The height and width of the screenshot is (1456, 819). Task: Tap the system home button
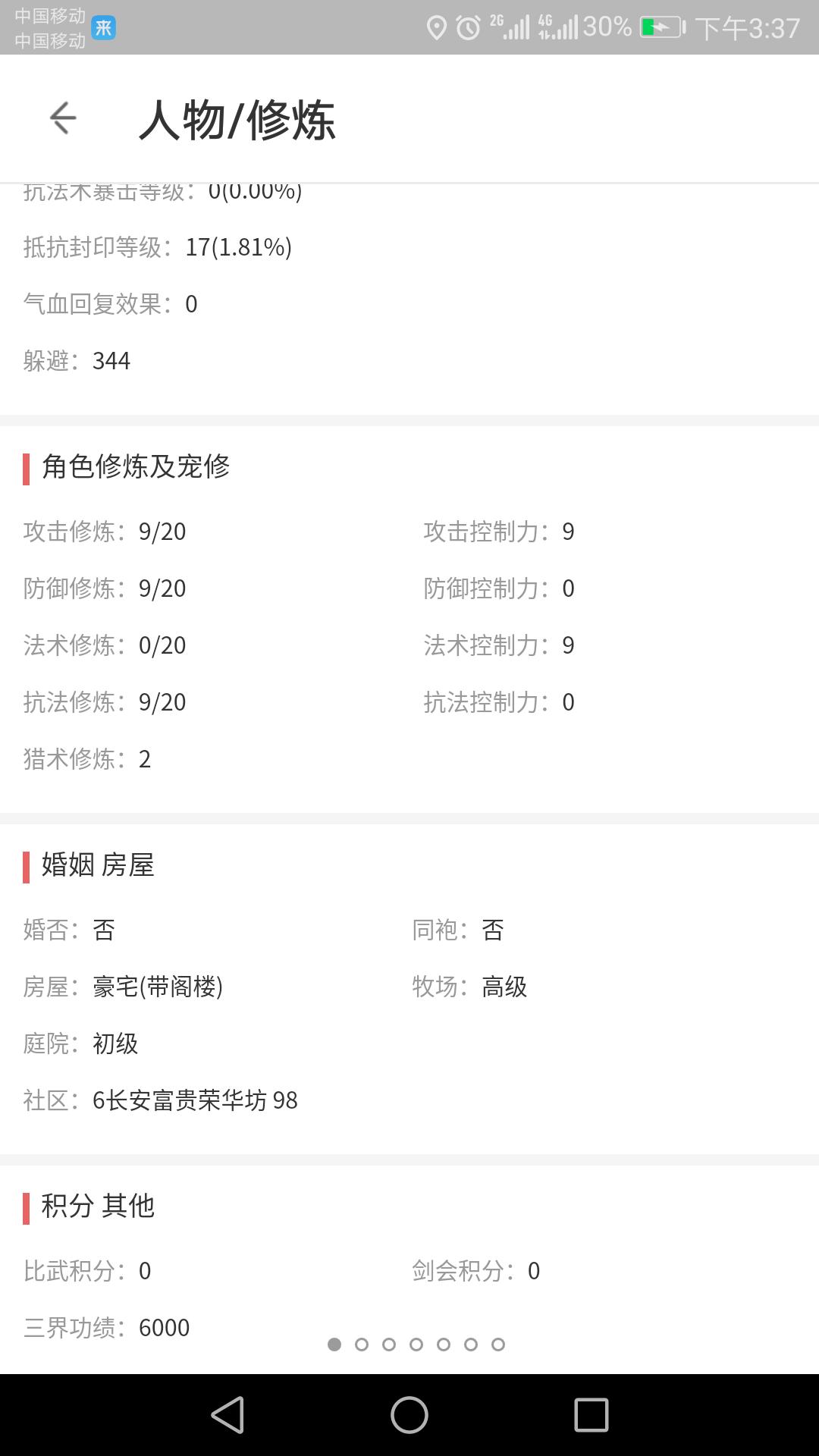[409, 1415]
